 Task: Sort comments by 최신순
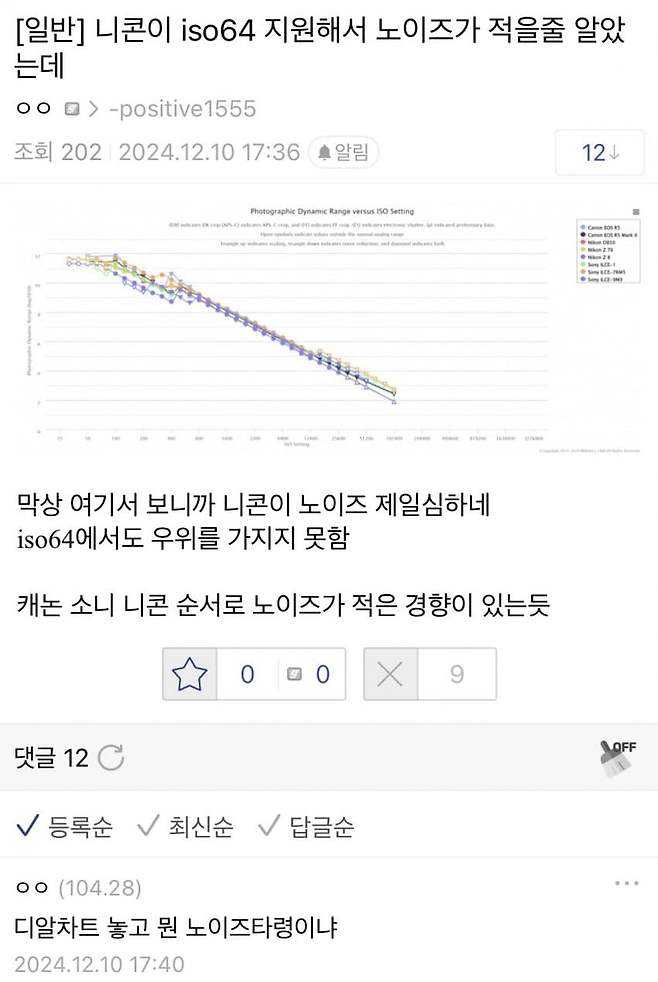pos(185,826)
